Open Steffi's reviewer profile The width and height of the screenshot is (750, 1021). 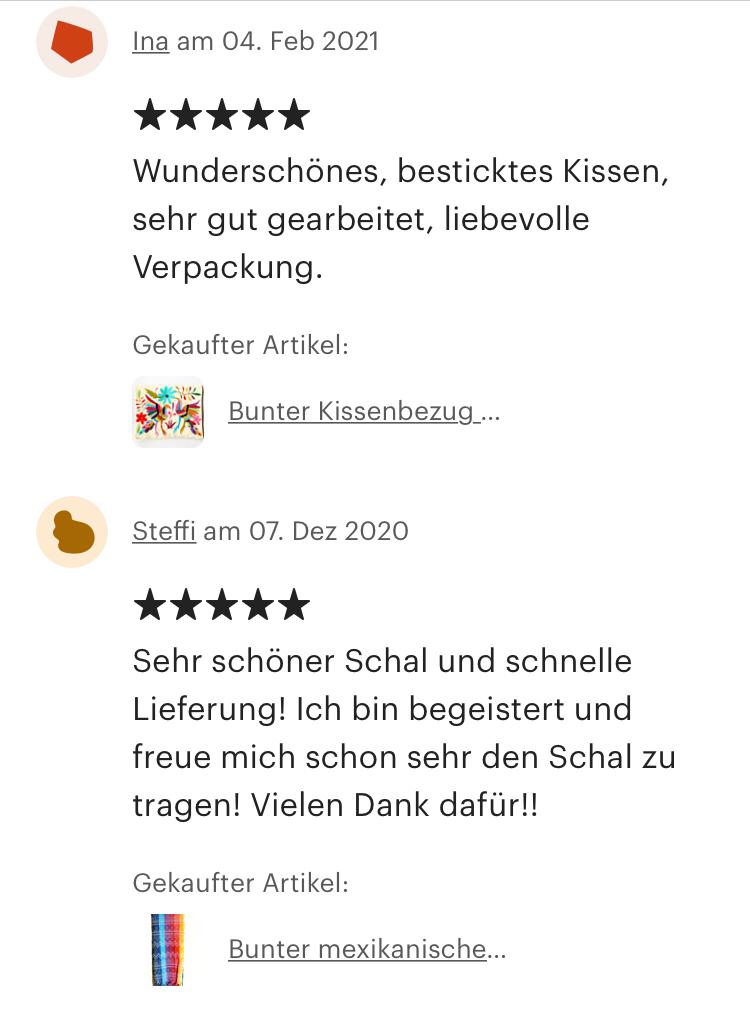coord(163,530)
